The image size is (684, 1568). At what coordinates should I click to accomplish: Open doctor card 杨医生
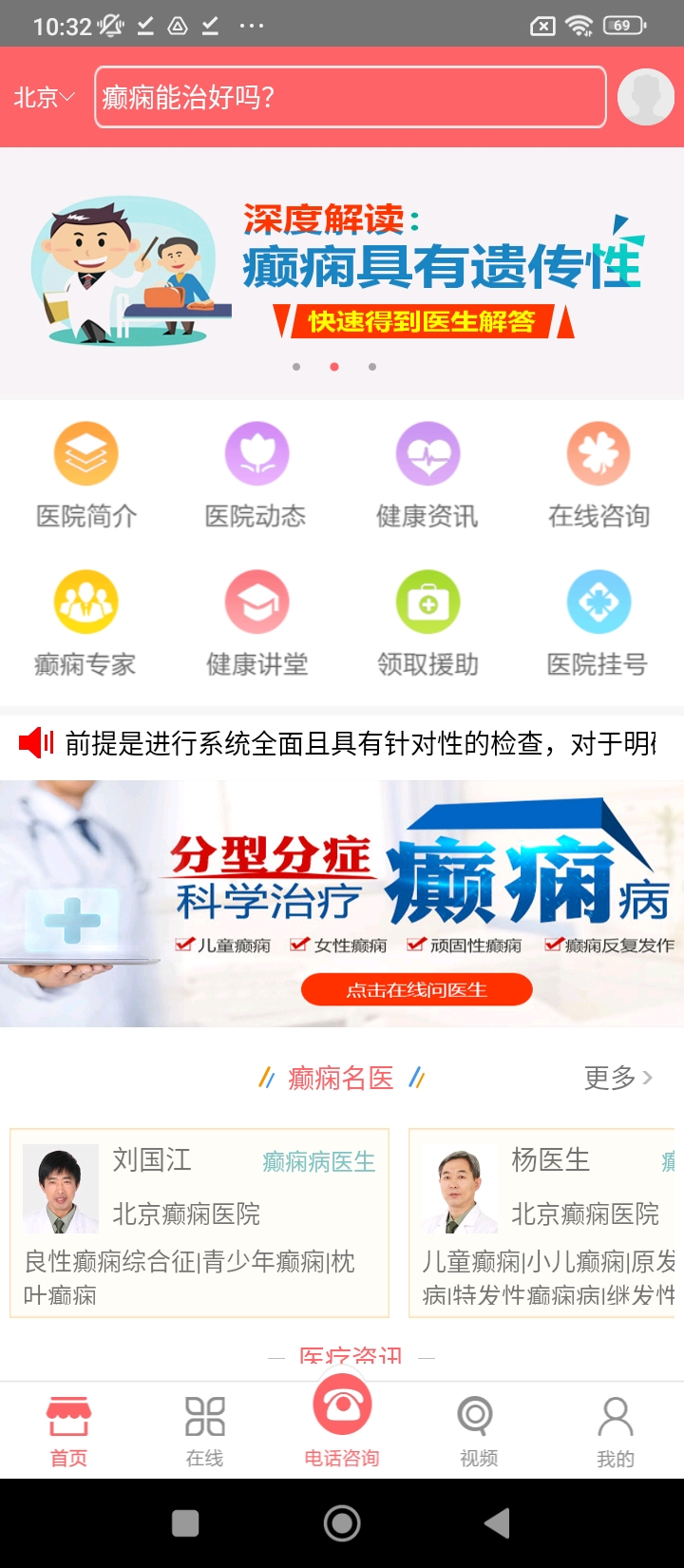(543, 1222)
